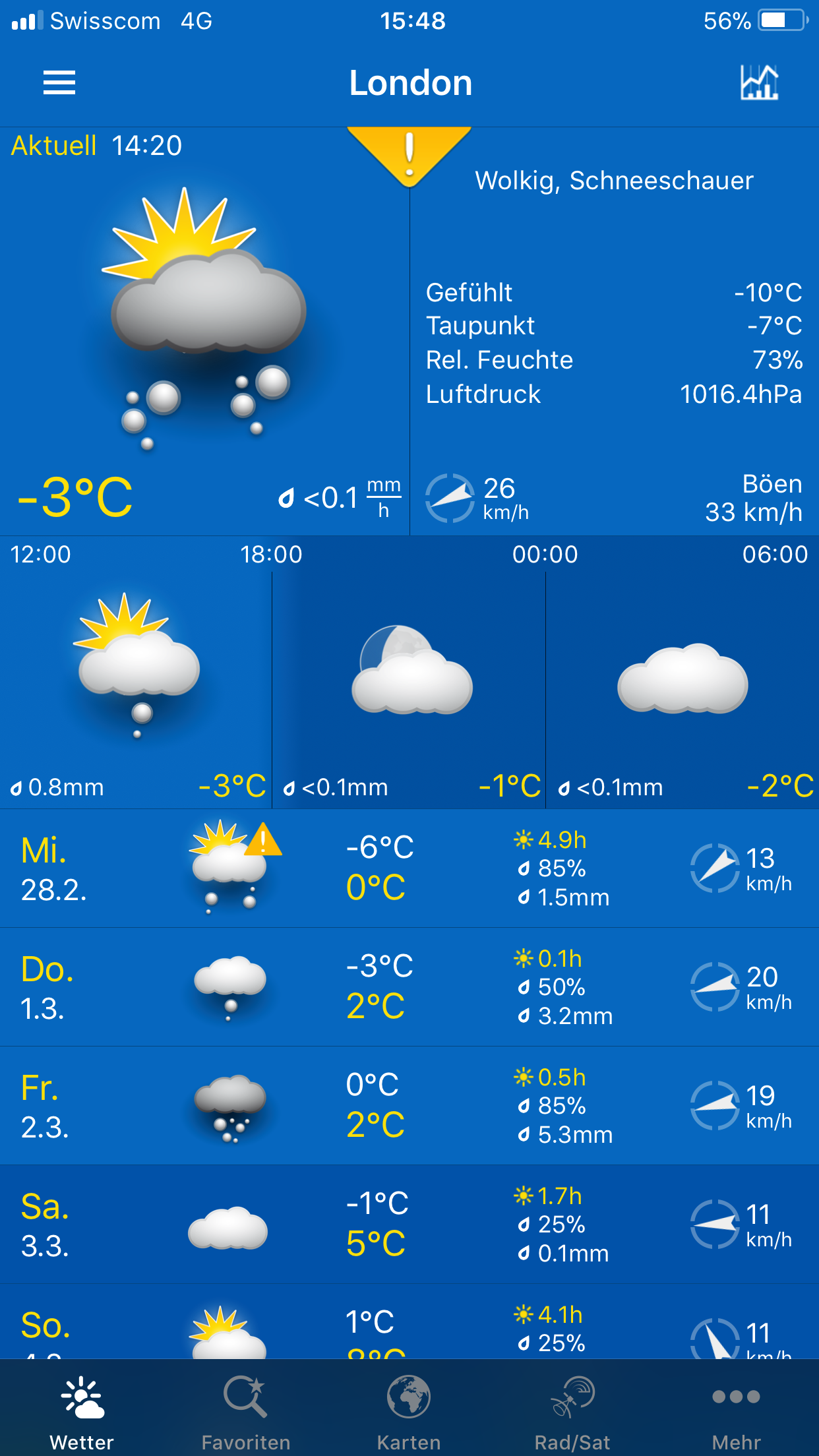Switch to the Favoriten tab

tap(245, 1409)
